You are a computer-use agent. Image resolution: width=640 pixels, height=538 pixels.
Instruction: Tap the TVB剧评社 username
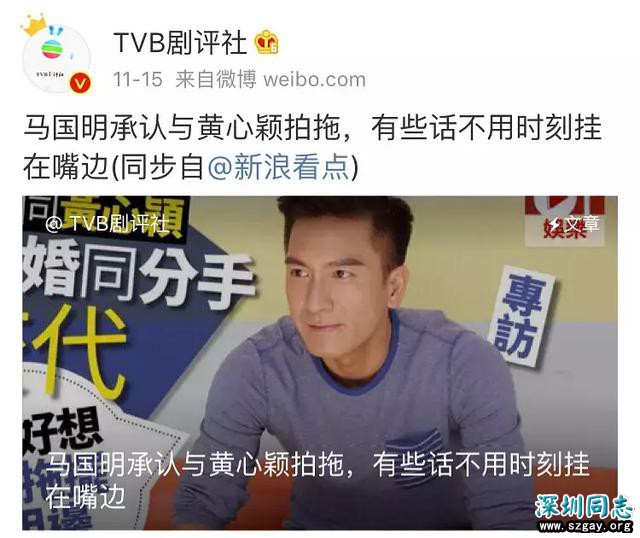pos(180,41)
